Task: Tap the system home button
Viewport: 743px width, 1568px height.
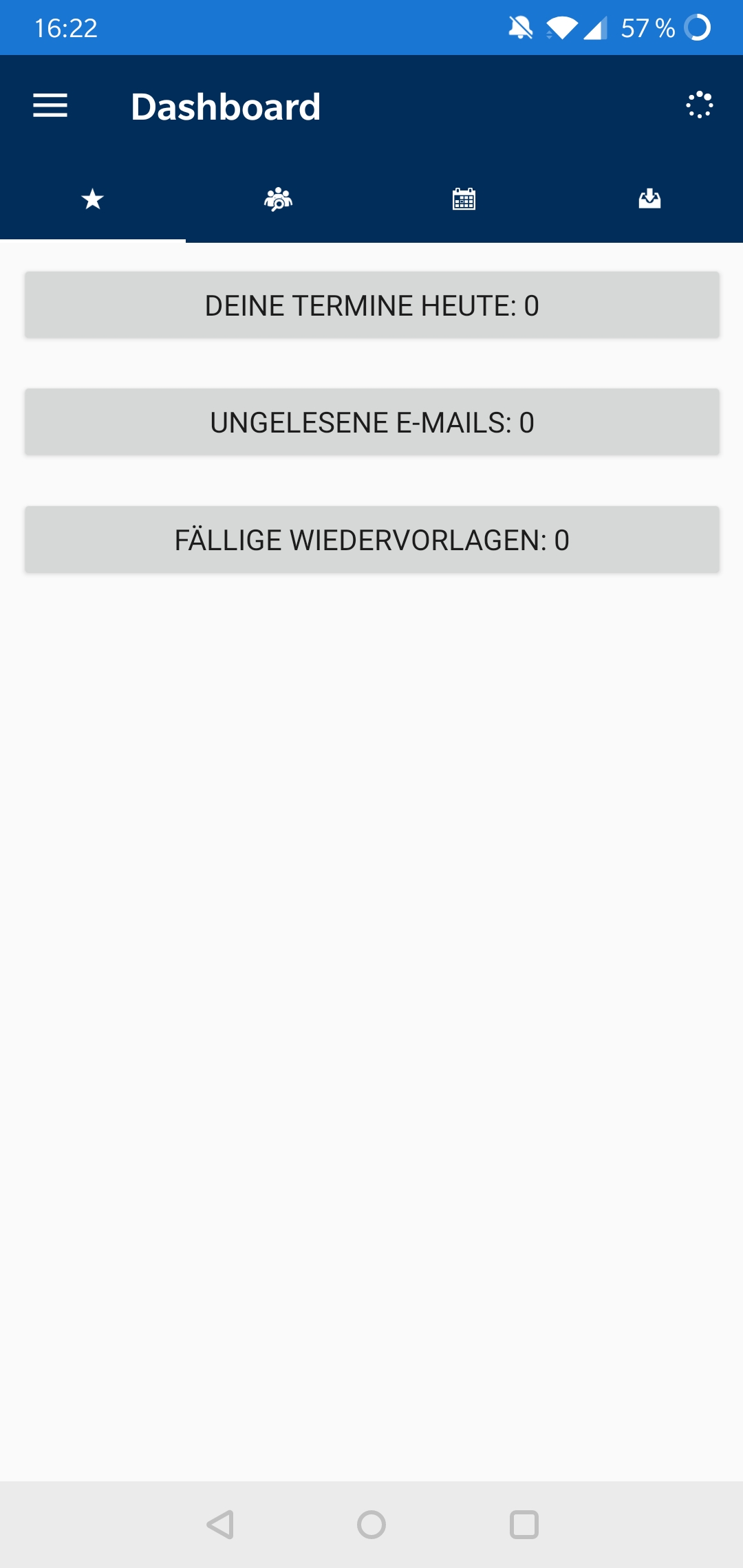Action: (x=371, y=1525)
